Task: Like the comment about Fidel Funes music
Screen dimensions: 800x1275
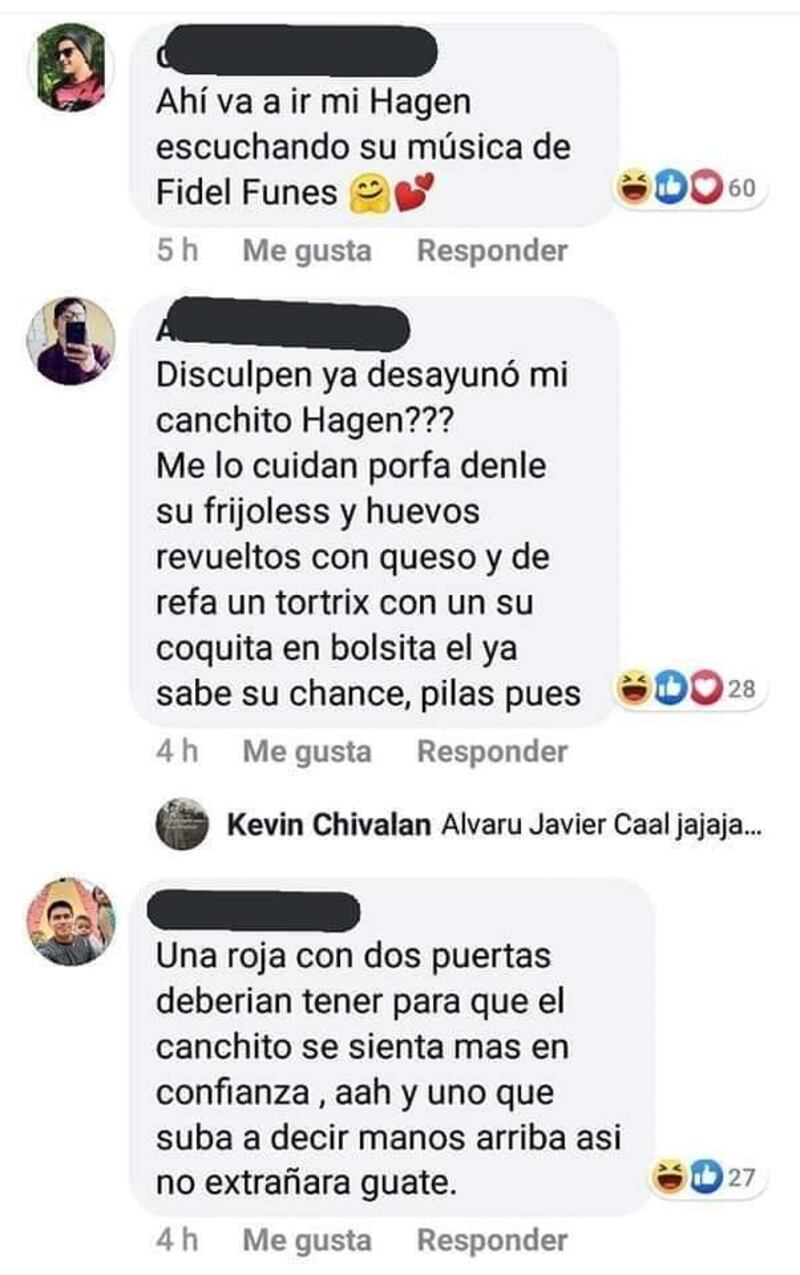Action: point(306,250)
